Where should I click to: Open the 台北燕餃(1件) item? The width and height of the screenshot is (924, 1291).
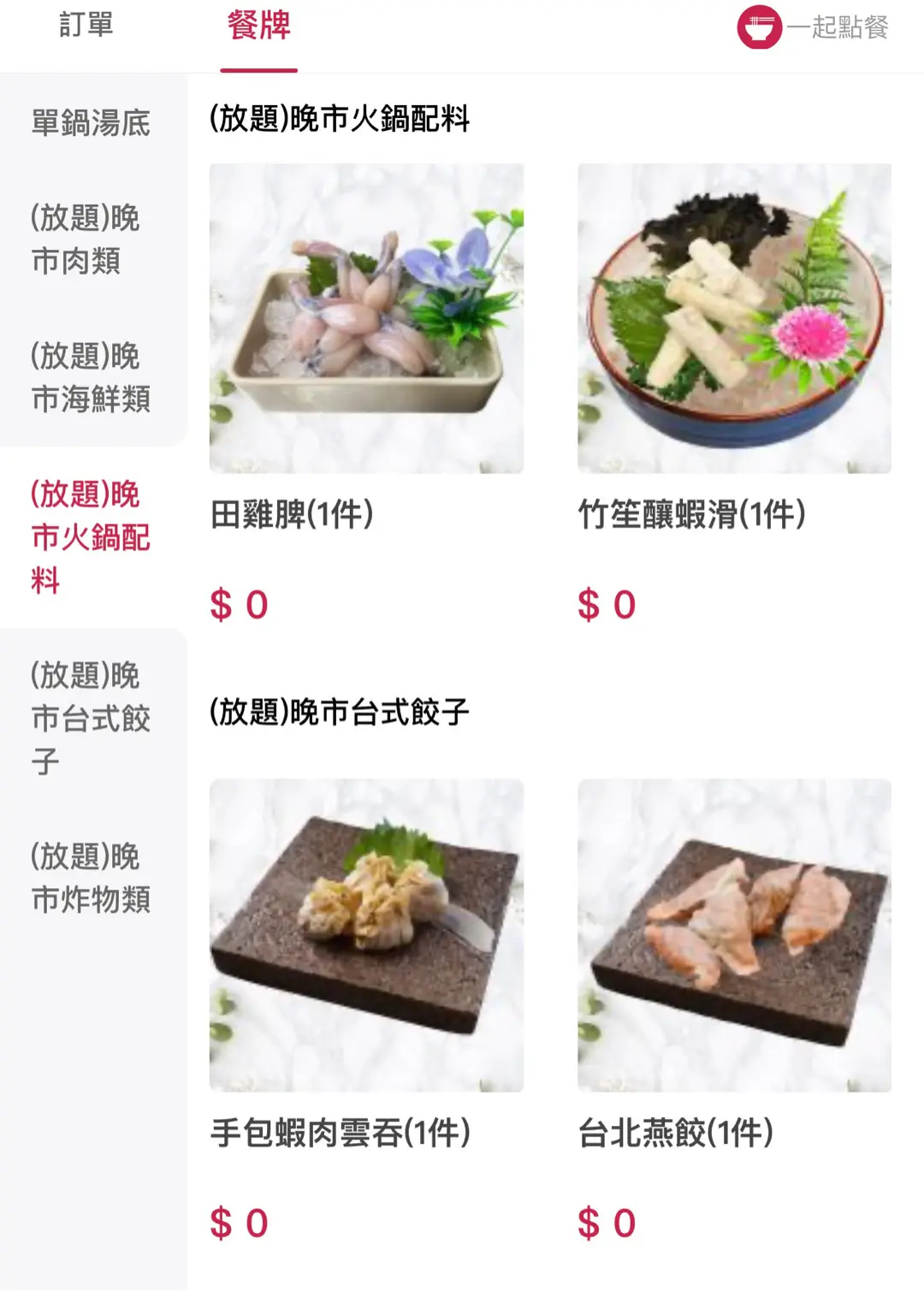click(x=734, y=934)
